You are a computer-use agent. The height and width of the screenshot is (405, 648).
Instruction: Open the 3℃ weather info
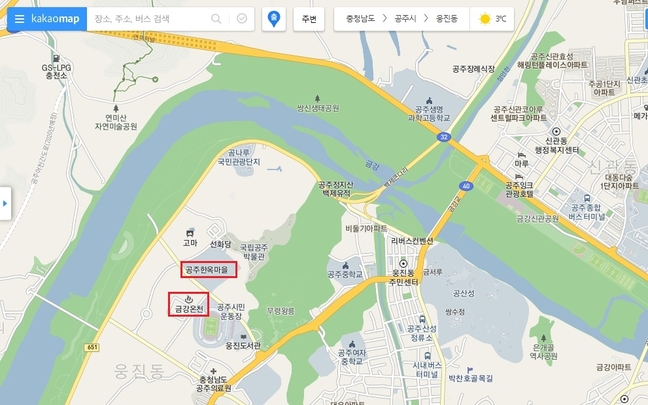(x=493, y=19)
